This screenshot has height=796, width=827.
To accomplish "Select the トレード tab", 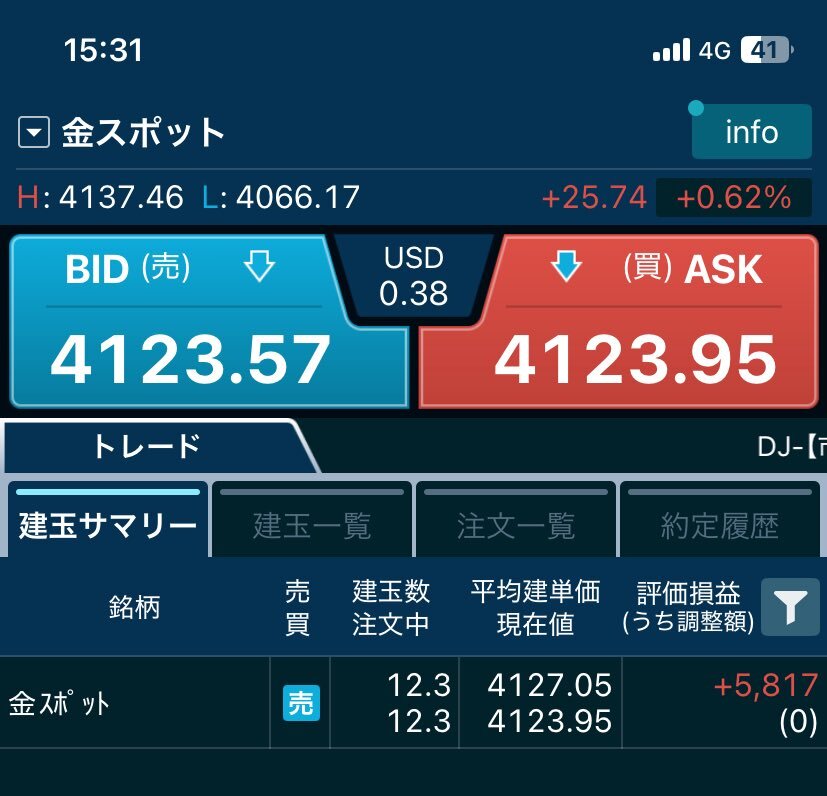I will tap(148, 446).
